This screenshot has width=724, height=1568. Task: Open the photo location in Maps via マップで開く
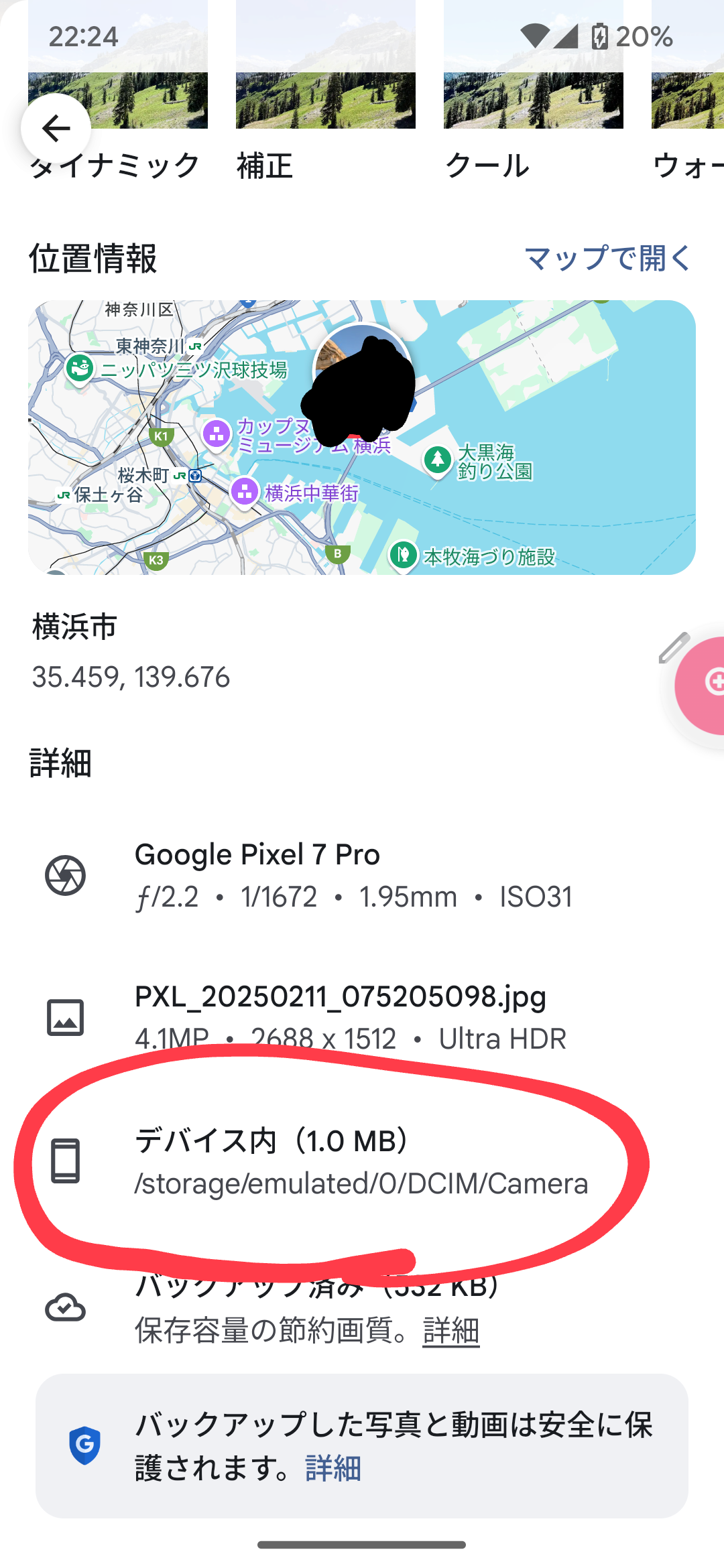607,258
